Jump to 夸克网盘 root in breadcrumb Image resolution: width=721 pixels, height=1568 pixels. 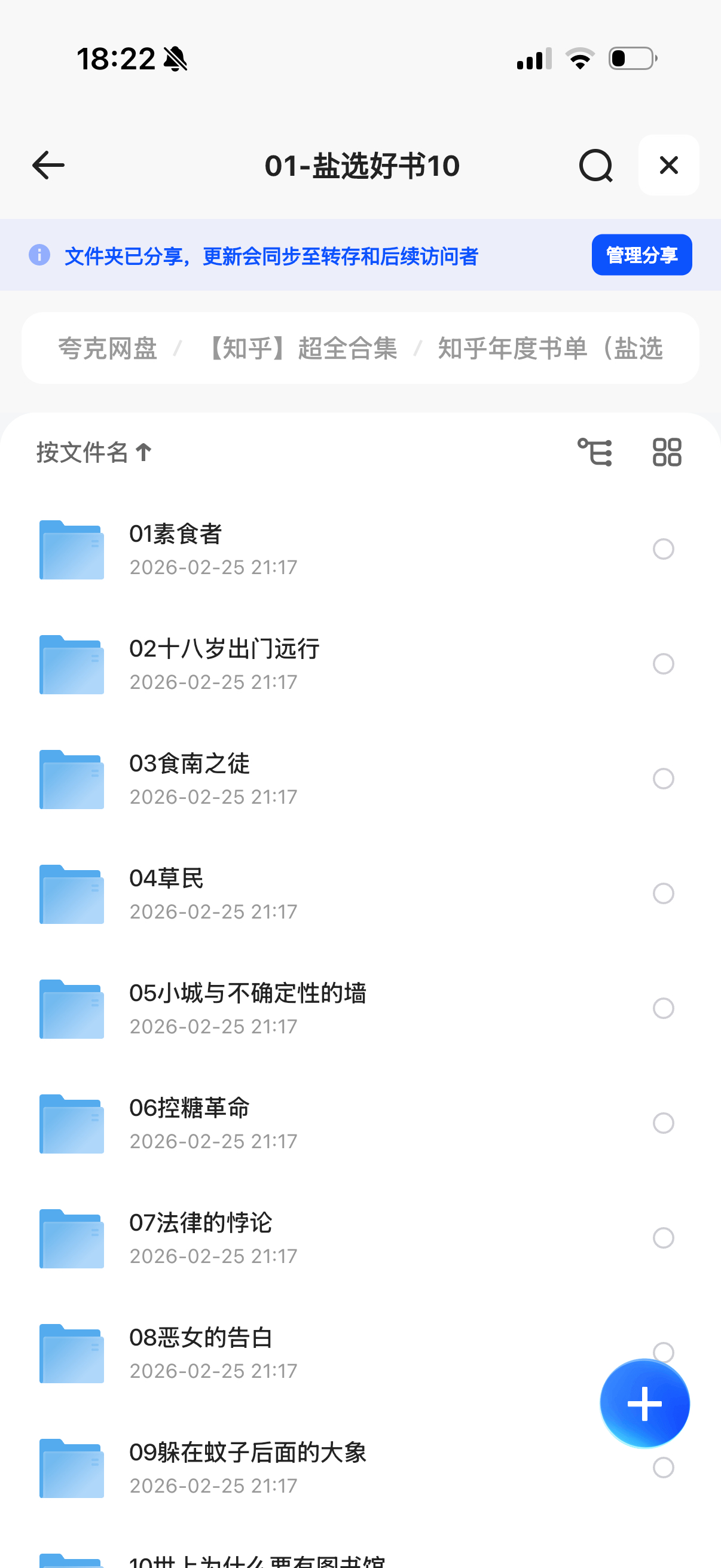tap(108, 349)
